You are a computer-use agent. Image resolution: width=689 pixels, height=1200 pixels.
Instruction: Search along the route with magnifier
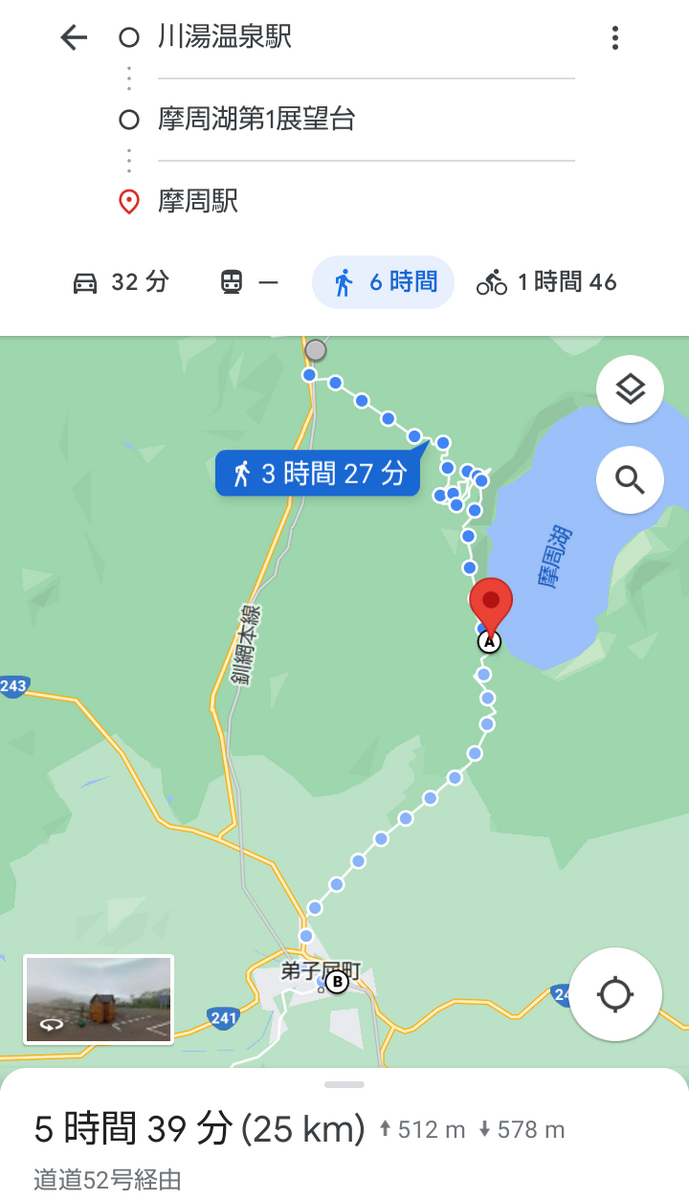pos(630,480)
